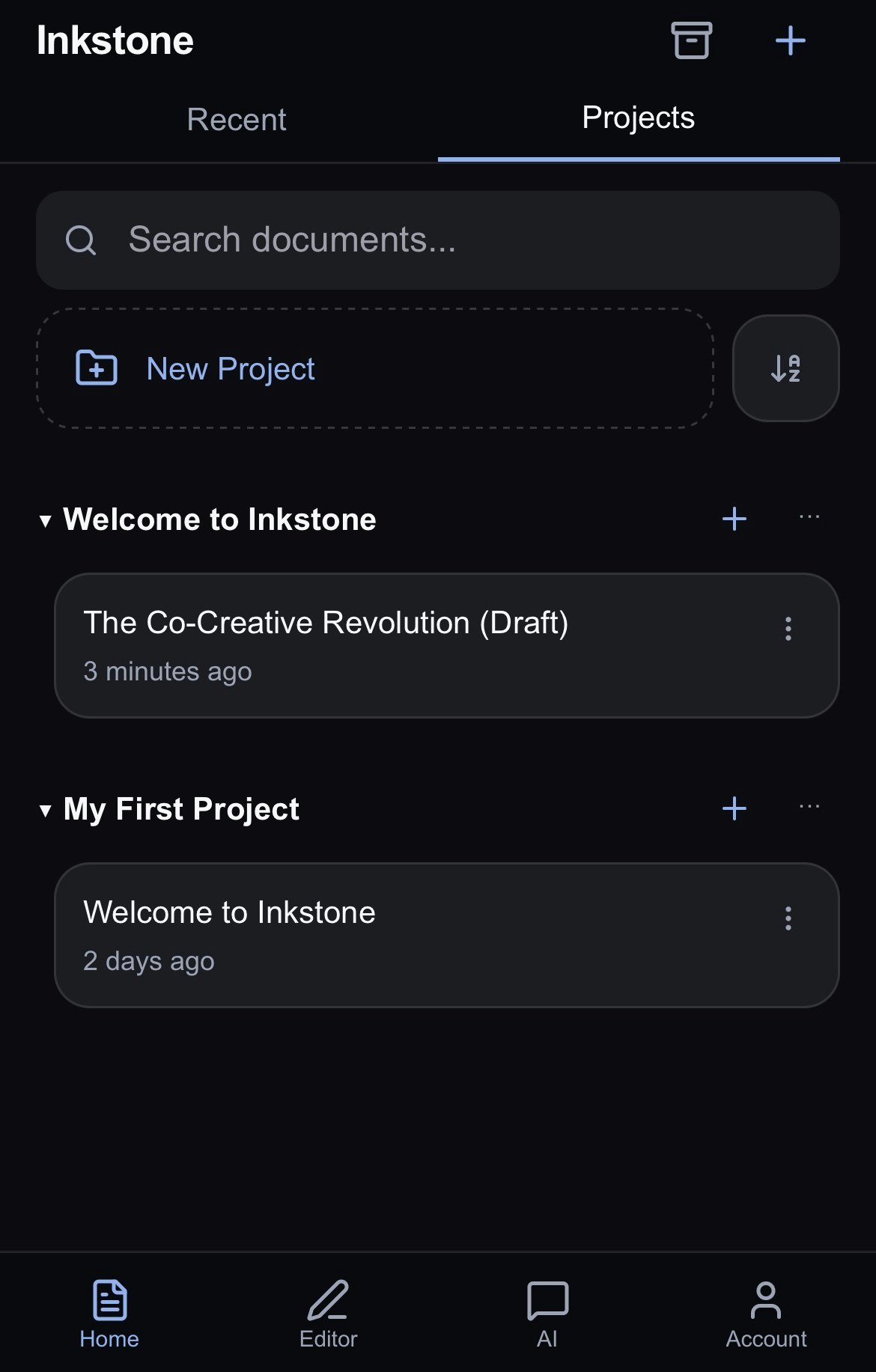Open the archive panel at the top
The image size is (876, 1372).
click(x=690, y=41)
